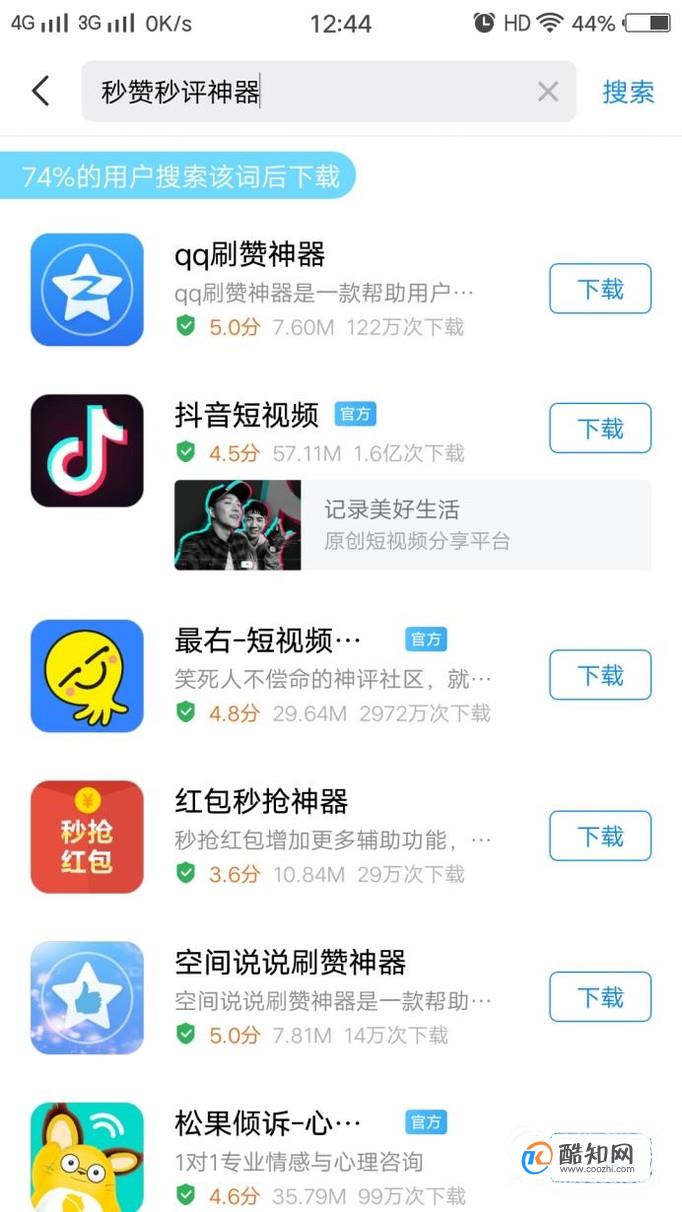The height and width of the screenshot is (1212, 682).
Task: Open the 空间说说刷赞神器 app details
Action: point(290,963)
